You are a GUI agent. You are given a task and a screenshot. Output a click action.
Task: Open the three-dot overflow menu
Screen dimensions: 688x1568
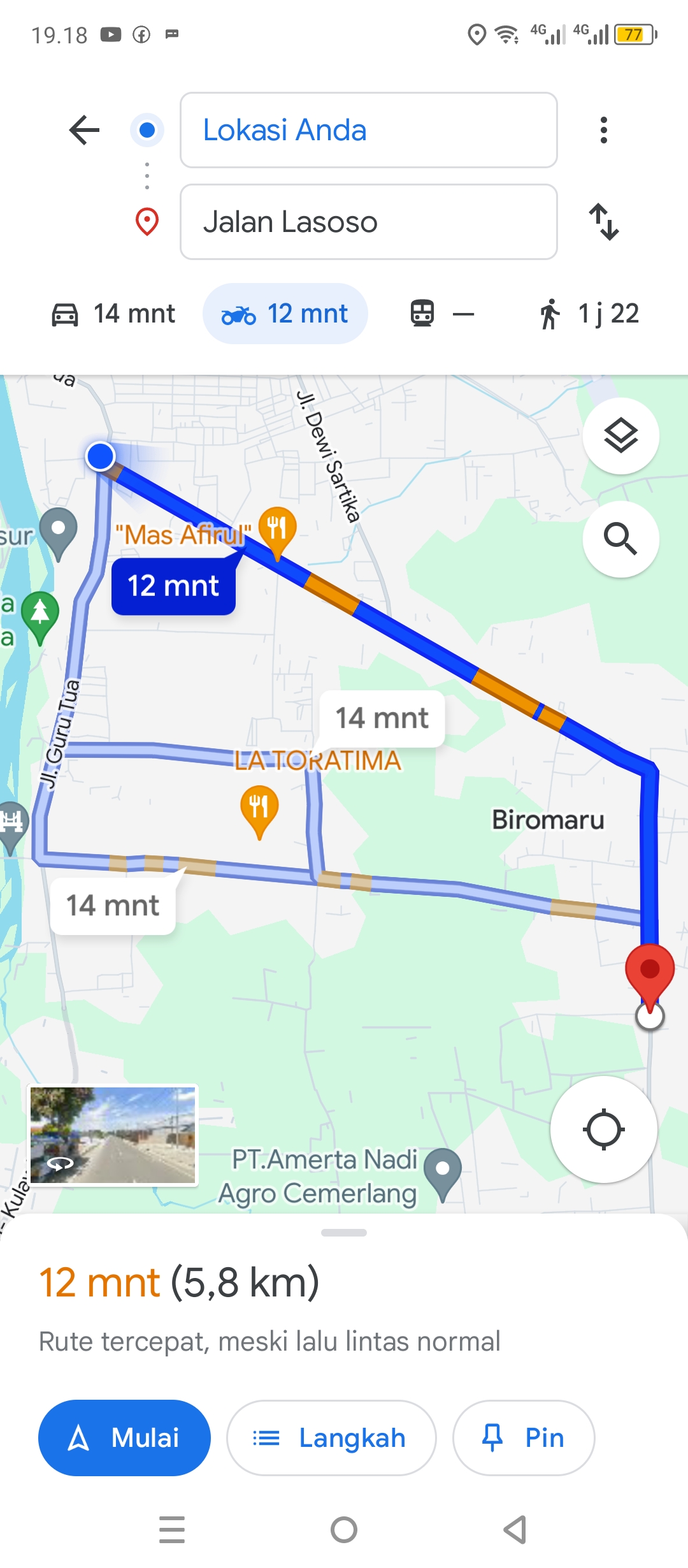[603, 130]
